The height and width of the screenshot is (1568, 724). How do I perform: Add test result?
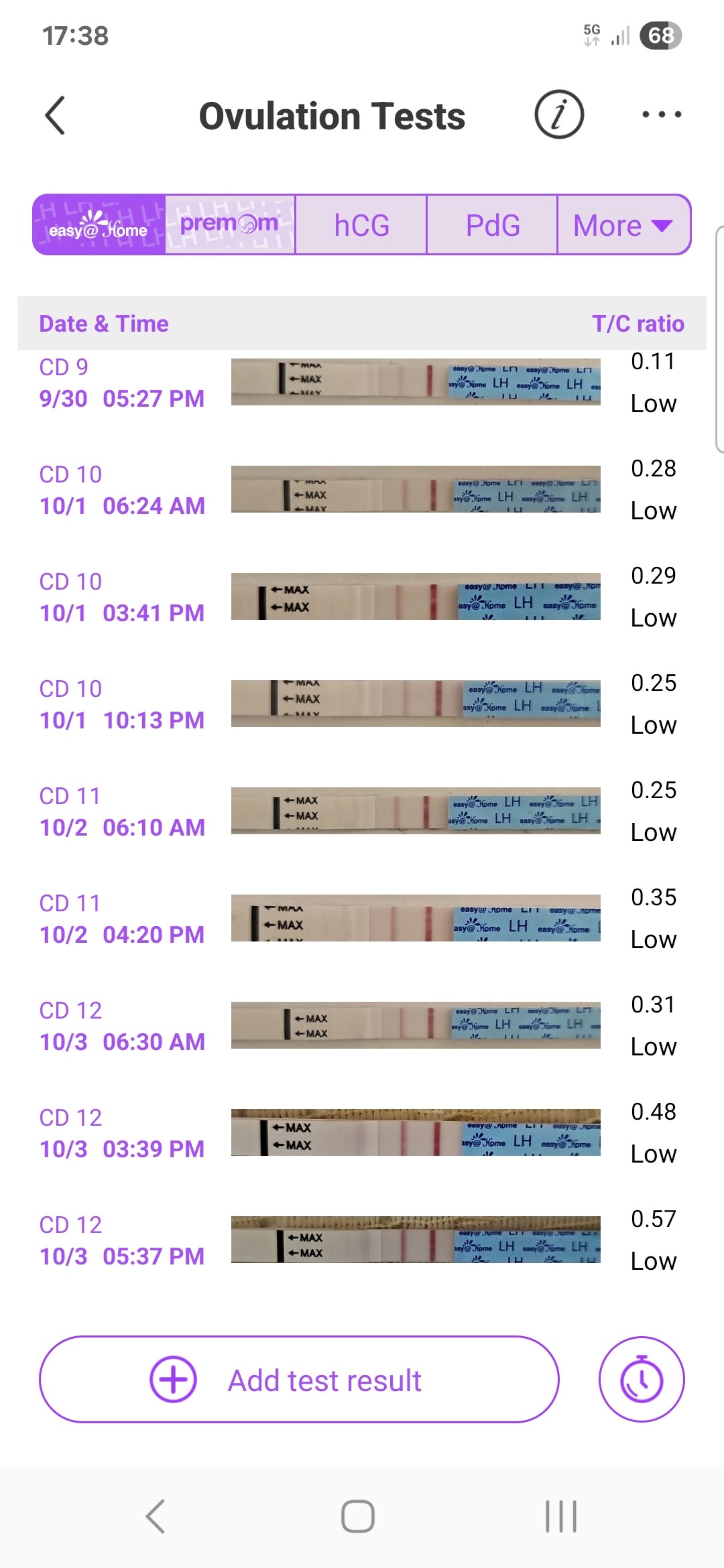[x=299, y=1380]
